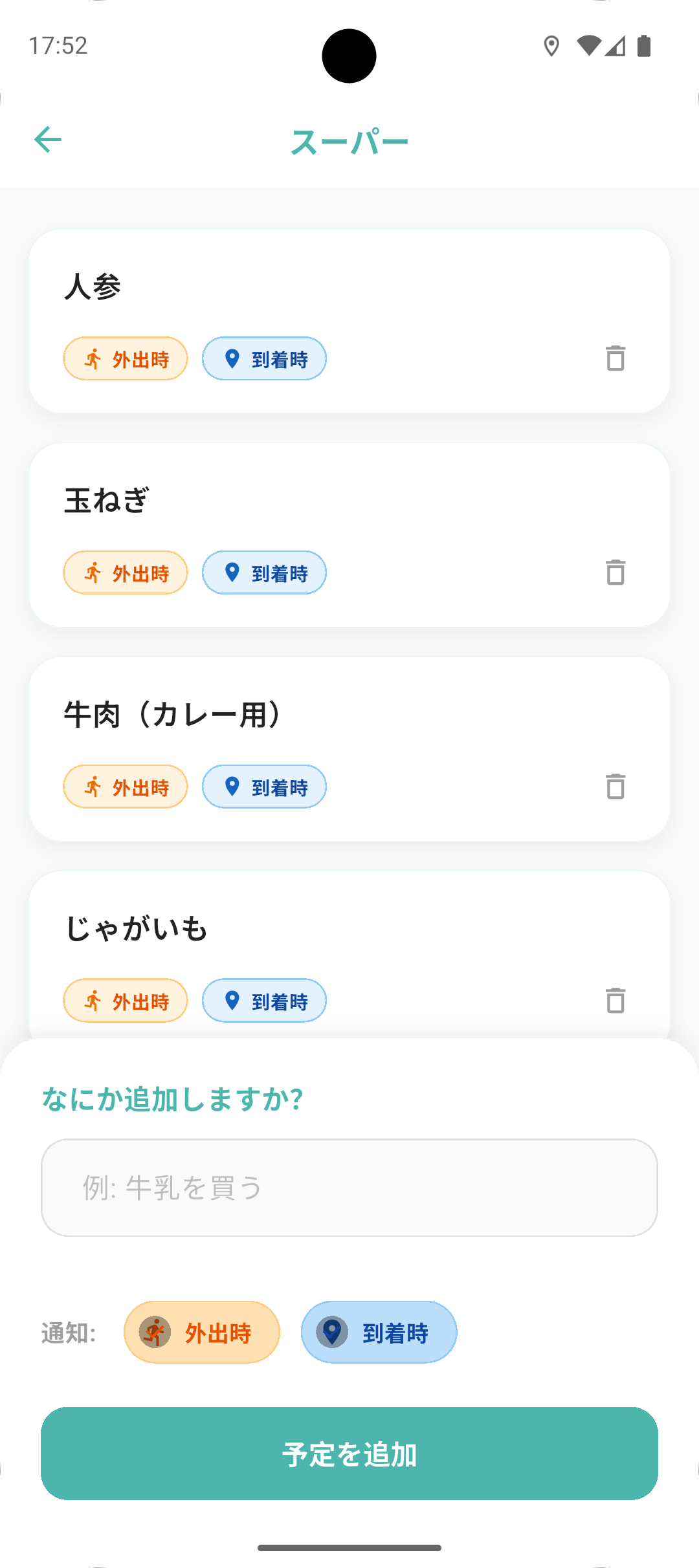
Task: Tap the 到着時 badge on 人参
Action: 263,358
